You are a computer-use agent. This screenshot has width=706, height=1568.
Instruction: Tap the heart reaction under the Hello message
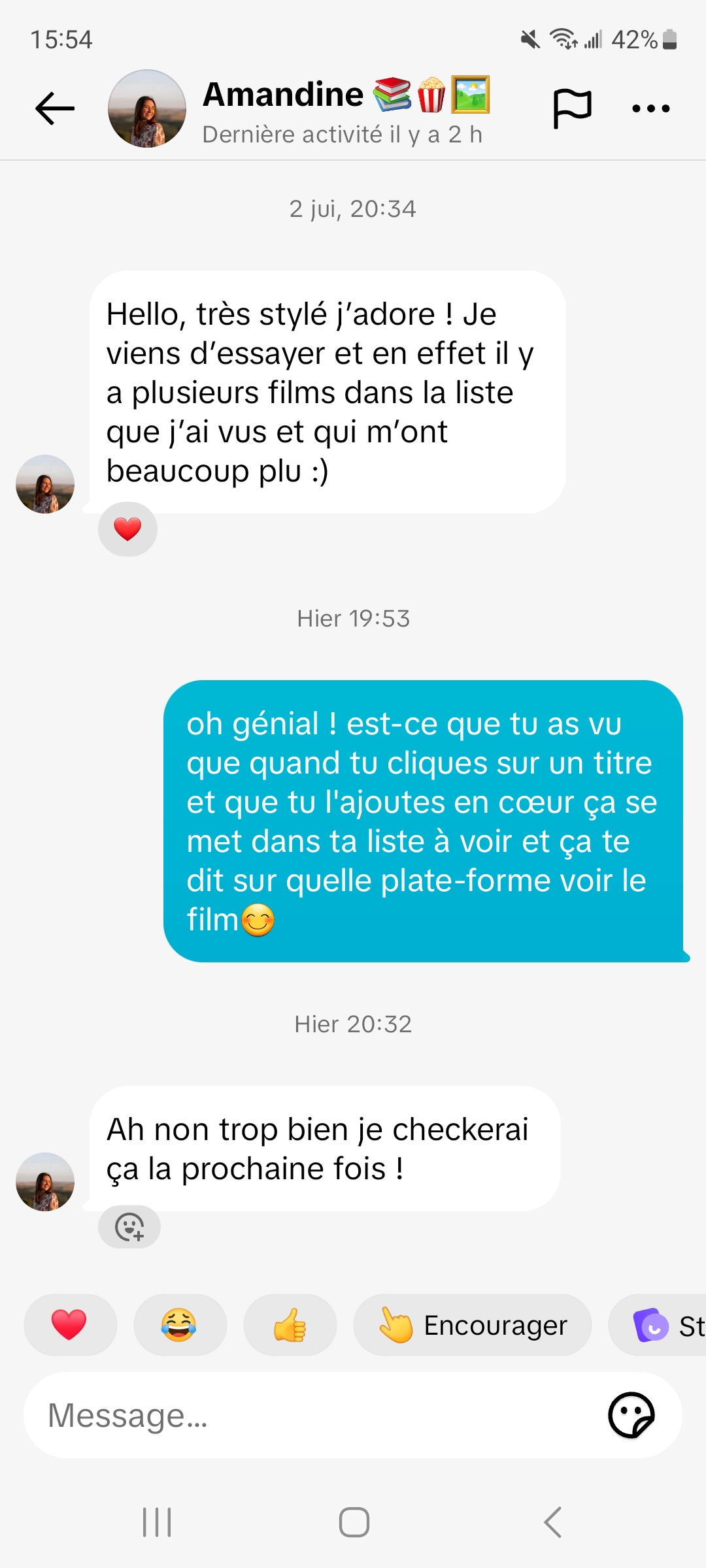(127, 529)
